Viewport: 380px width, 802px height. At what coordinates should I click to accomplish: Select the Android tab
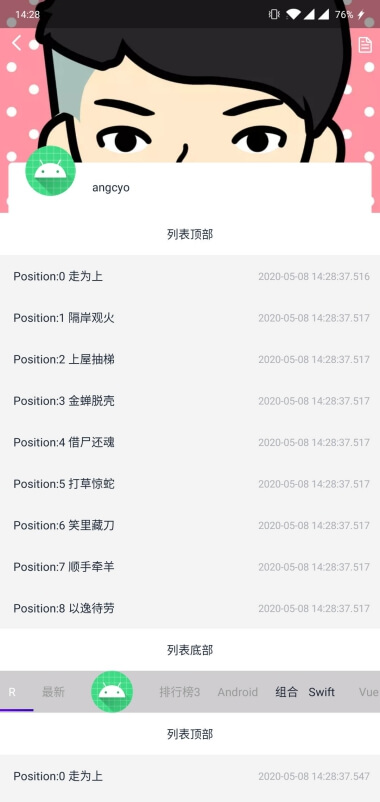coord(237,692)
